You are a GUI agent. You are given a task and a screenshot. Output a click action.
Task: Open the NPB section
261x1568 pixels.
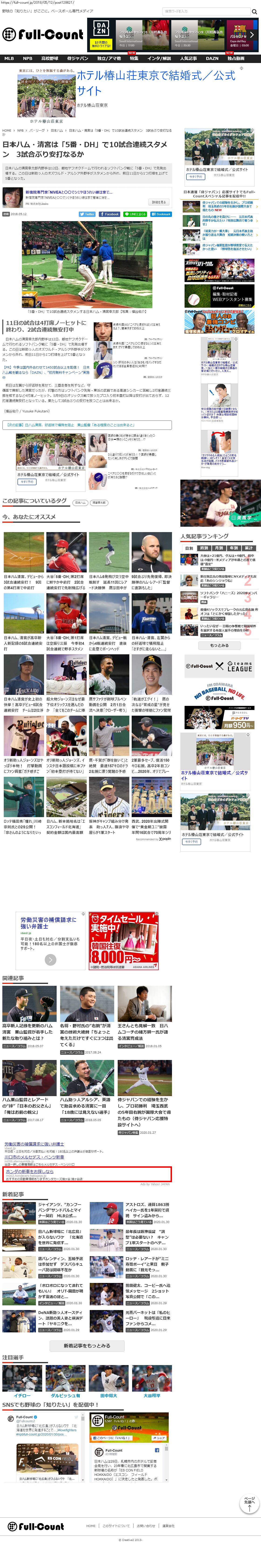tap(27, 59)
